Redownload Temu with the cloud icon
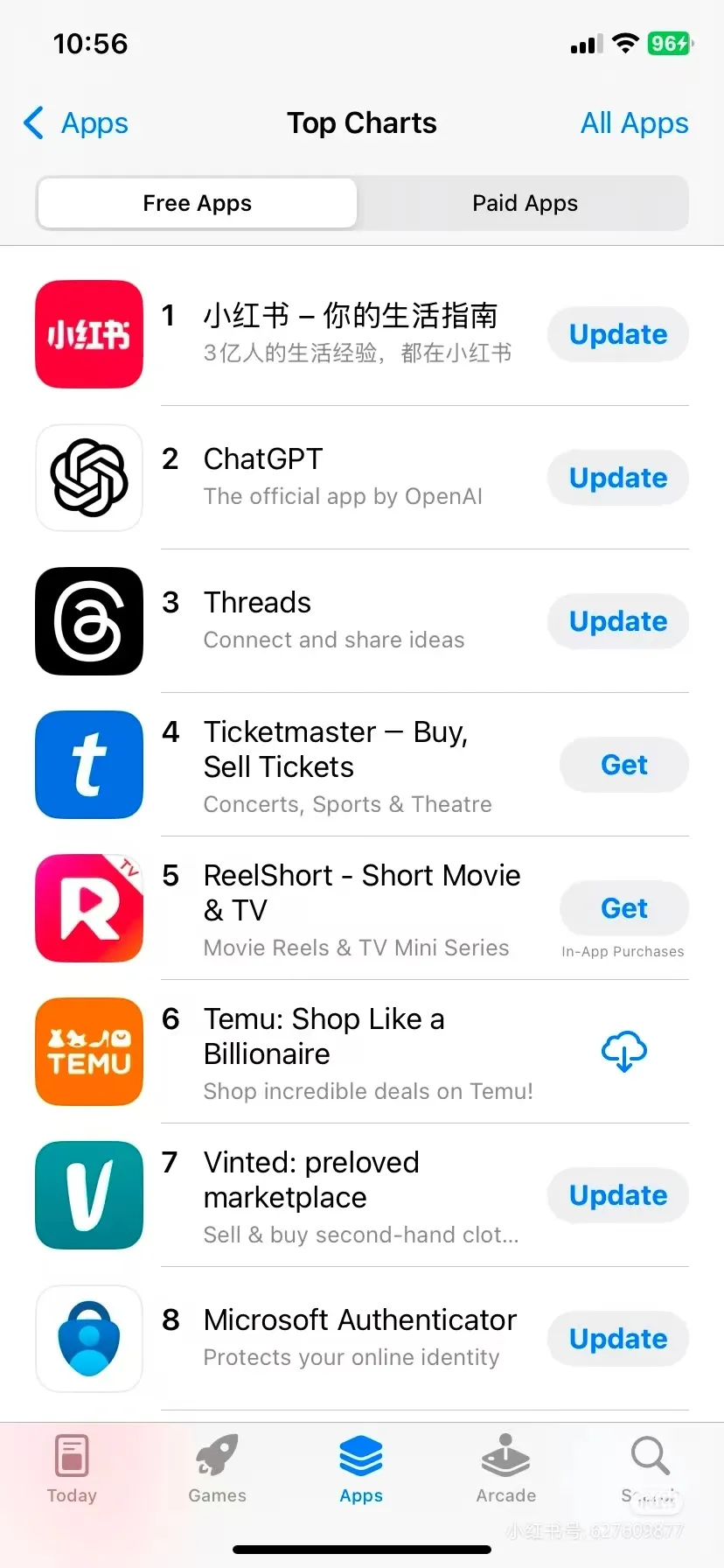Viewport: 724px width, 1568px height. pyautogui.click(x=624, y=1051)
